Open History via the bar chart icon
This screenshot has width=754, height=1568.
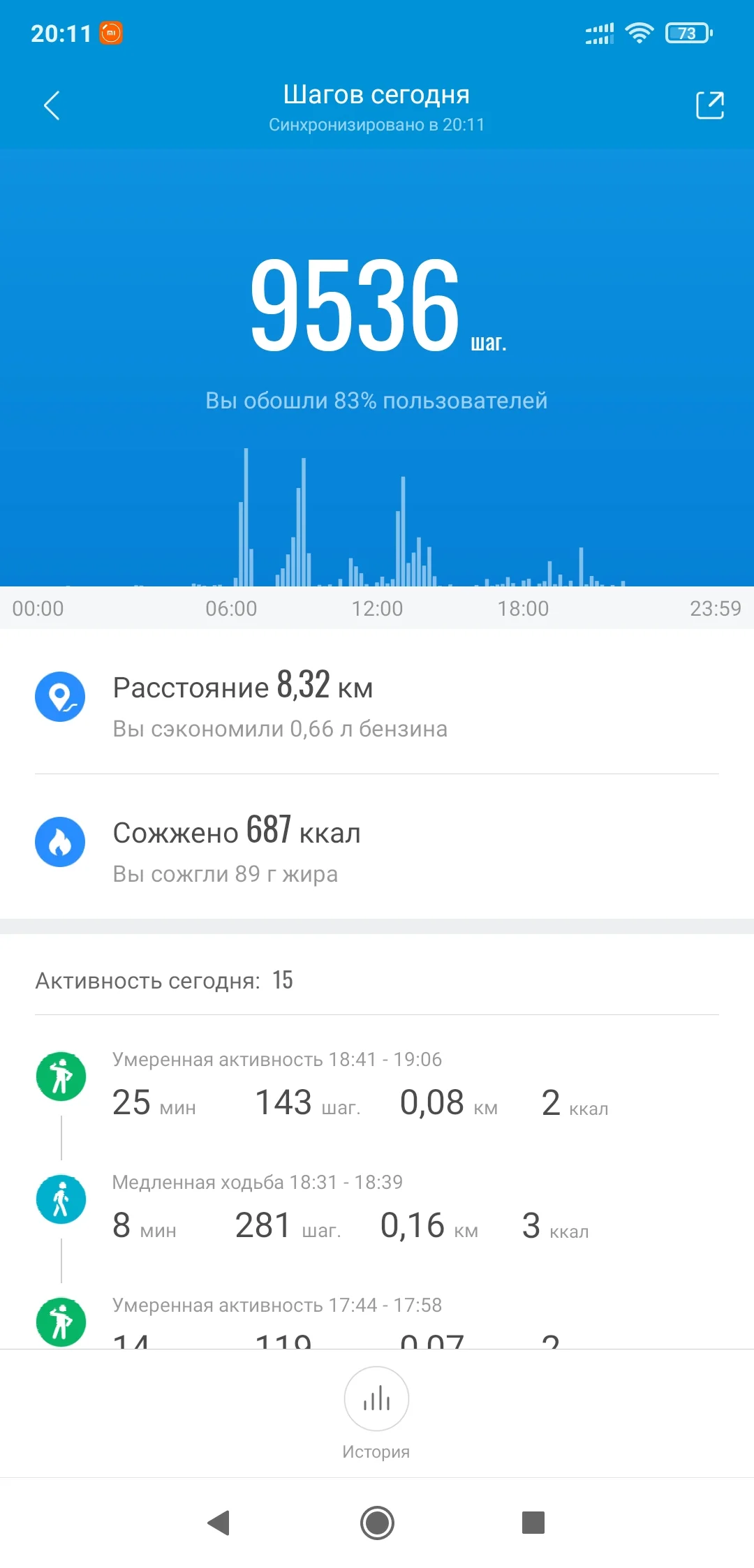coord(376,1399)
